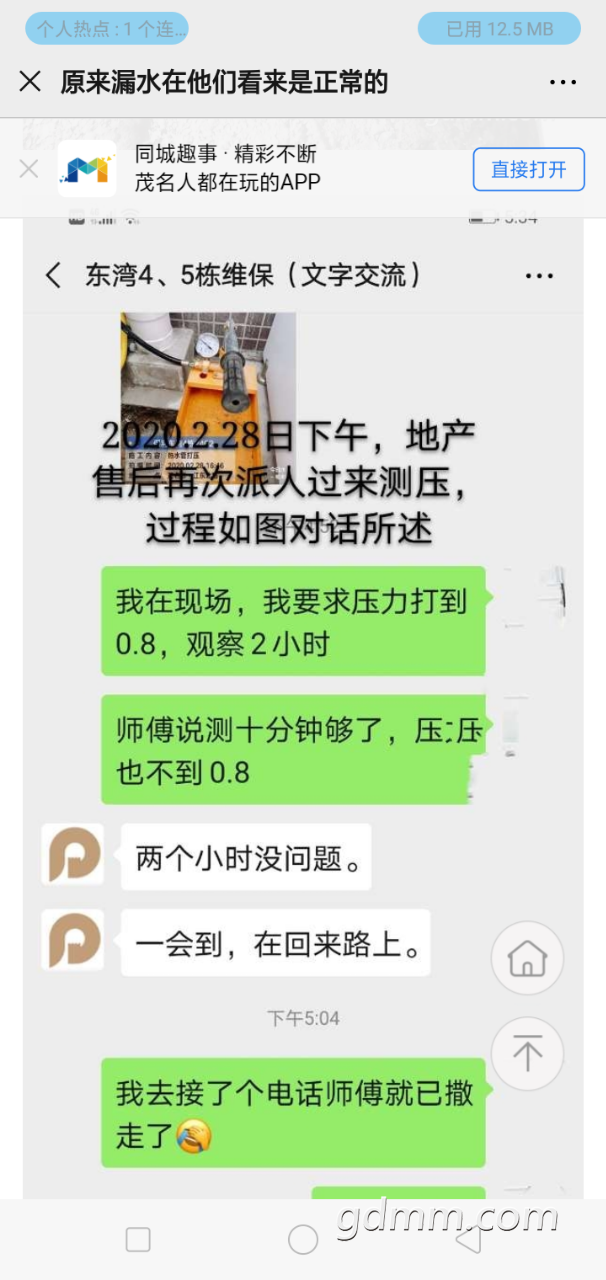Image resolution: width=606 pixels, height=1280 pixels.
Task: Go back using the system triangle button
Action: tap(467, 1240)
